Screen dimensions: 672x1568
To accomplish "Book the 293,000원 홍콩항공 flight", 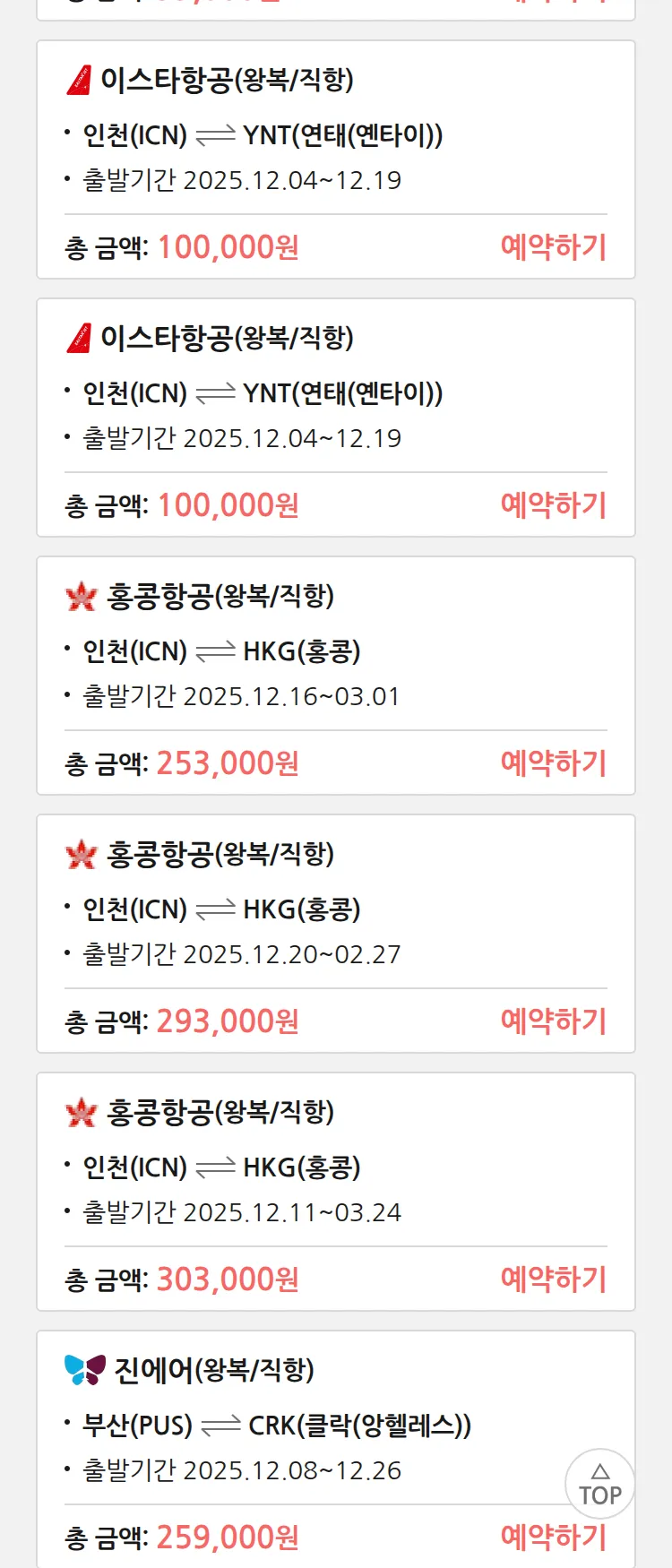I will tap(553, 1021).
